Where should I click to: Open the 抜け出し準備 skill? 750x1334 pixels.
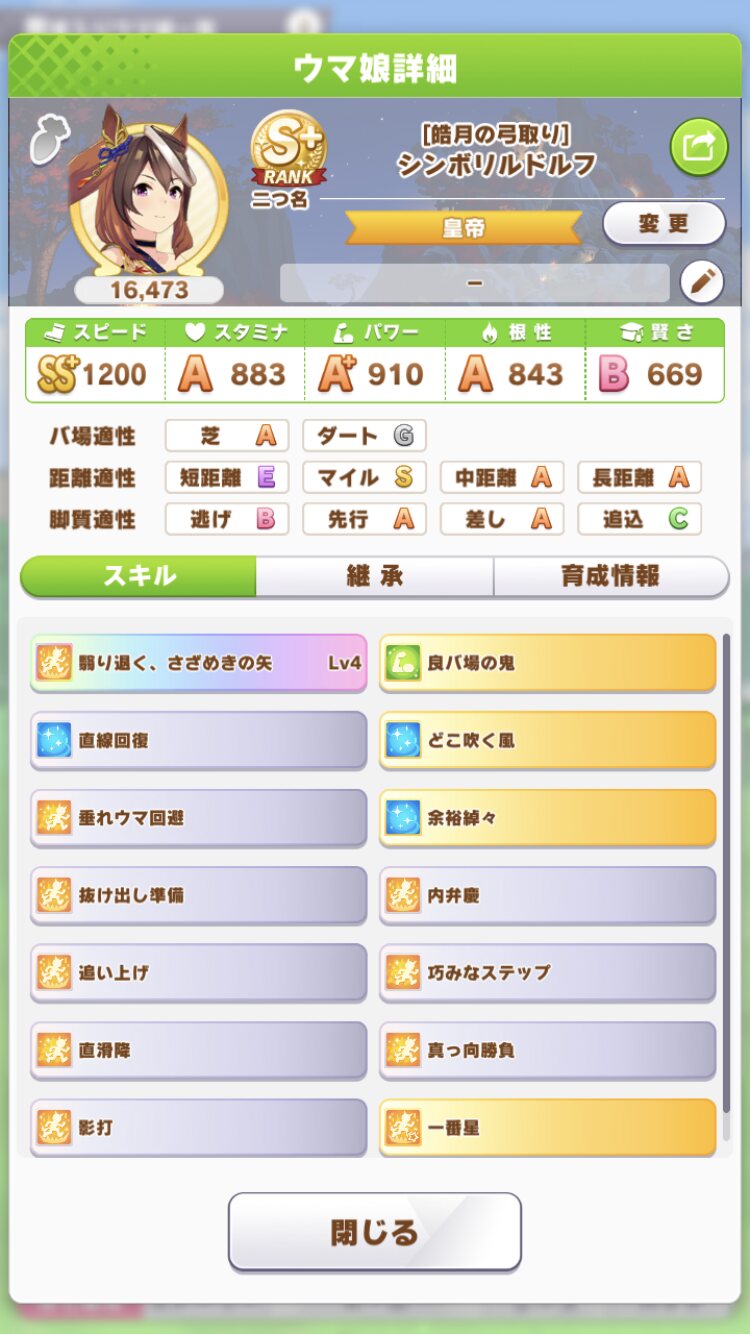(x=199, y=895)
